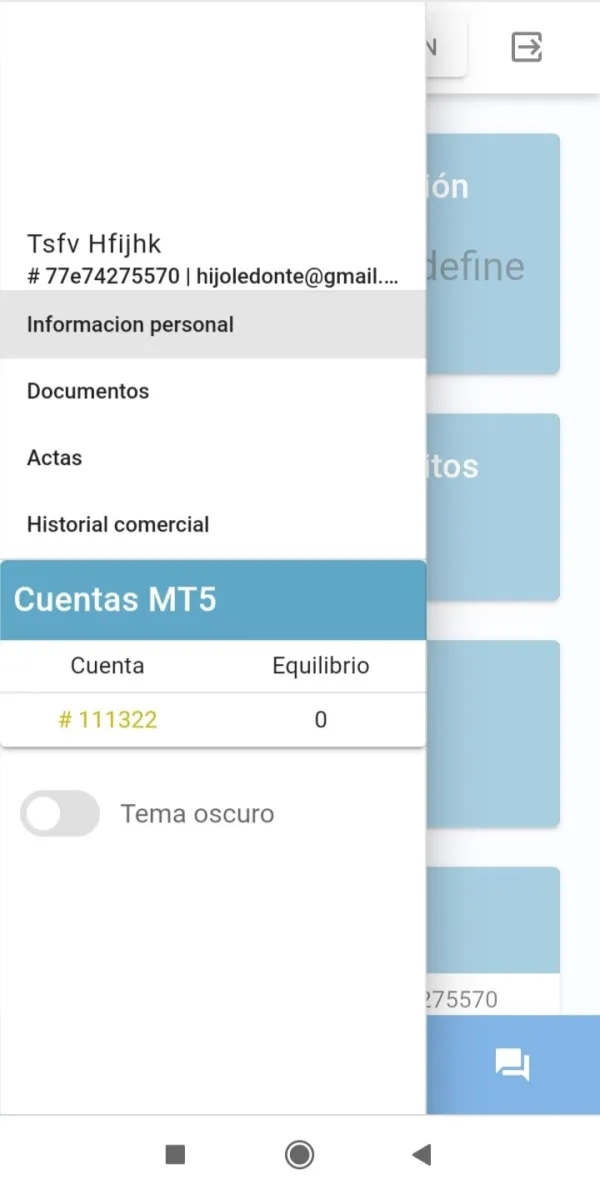Open Informacion personal

click(130, 325)
